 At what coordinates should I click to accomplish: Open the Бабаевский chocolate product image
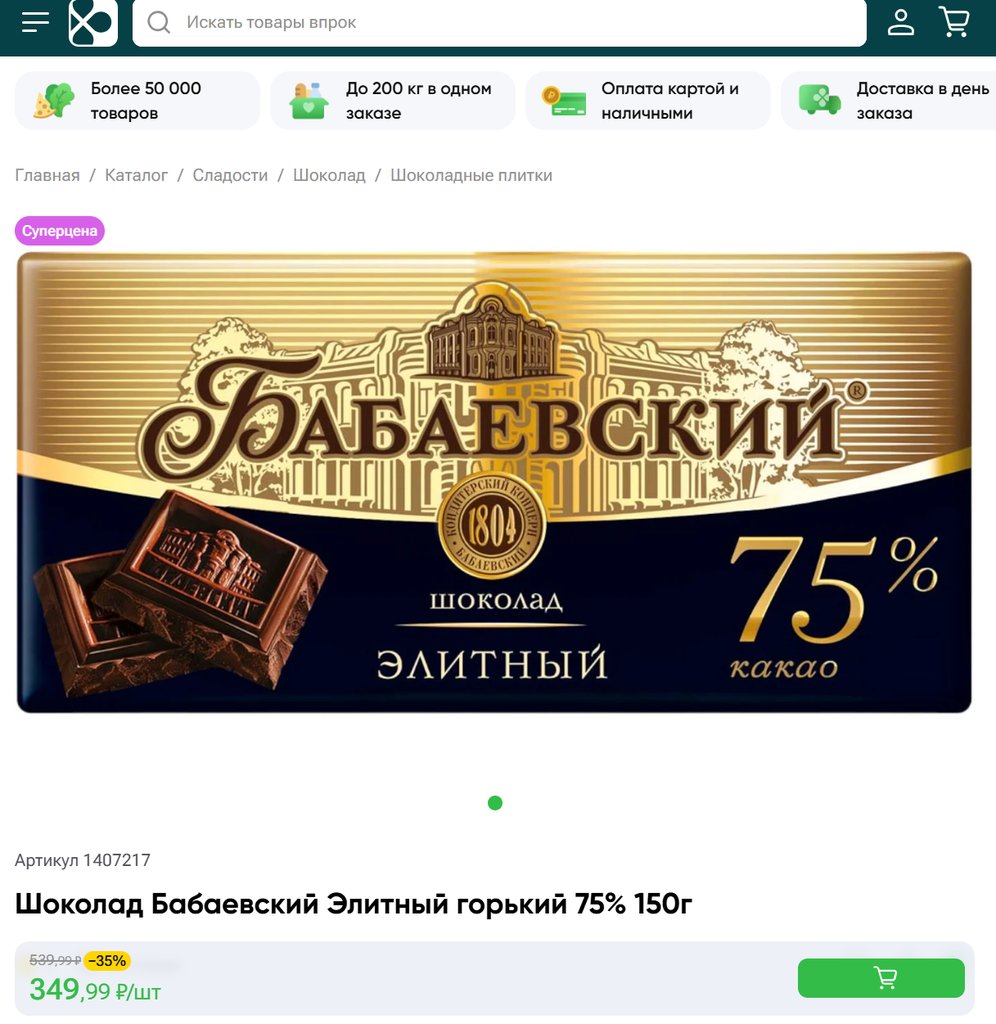[494, 482]
